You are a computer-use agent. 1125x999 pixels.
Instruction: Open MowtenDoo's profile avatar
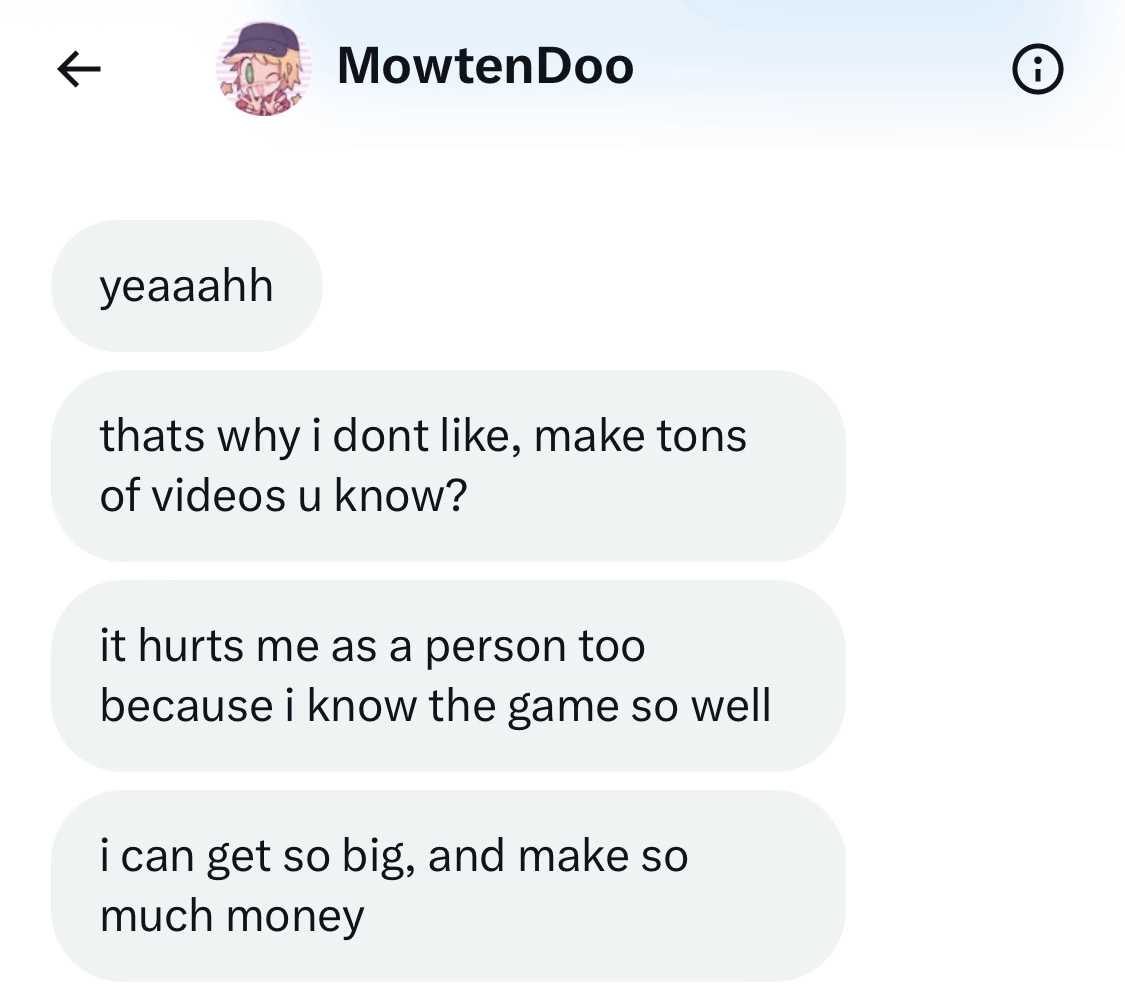pyautogui.click(x=264, y=68)
